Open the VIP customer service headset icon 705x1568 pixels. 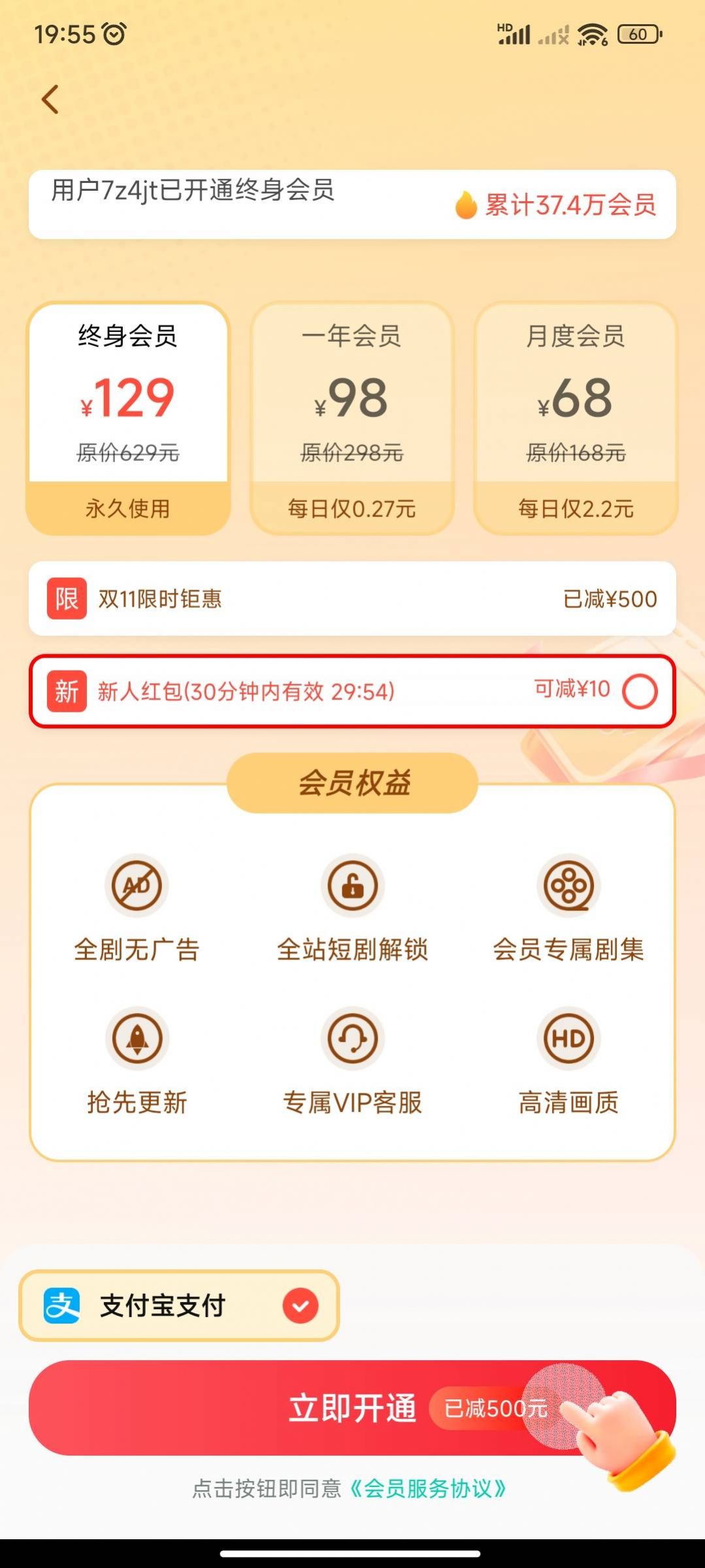coord(353,1039)
